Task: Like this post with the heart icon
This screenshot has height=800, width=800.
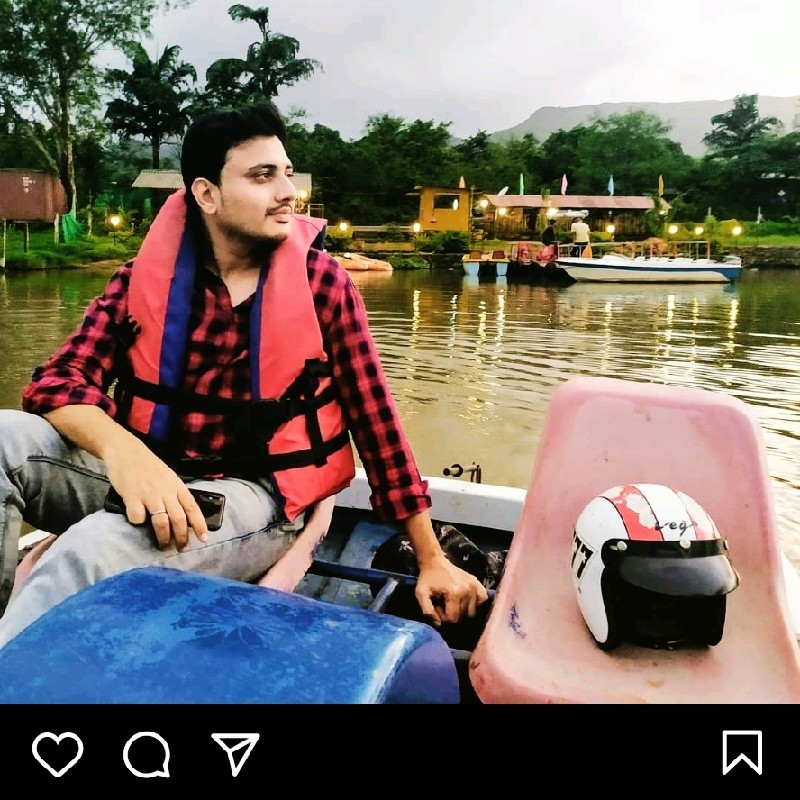Action: click(58, 753)
